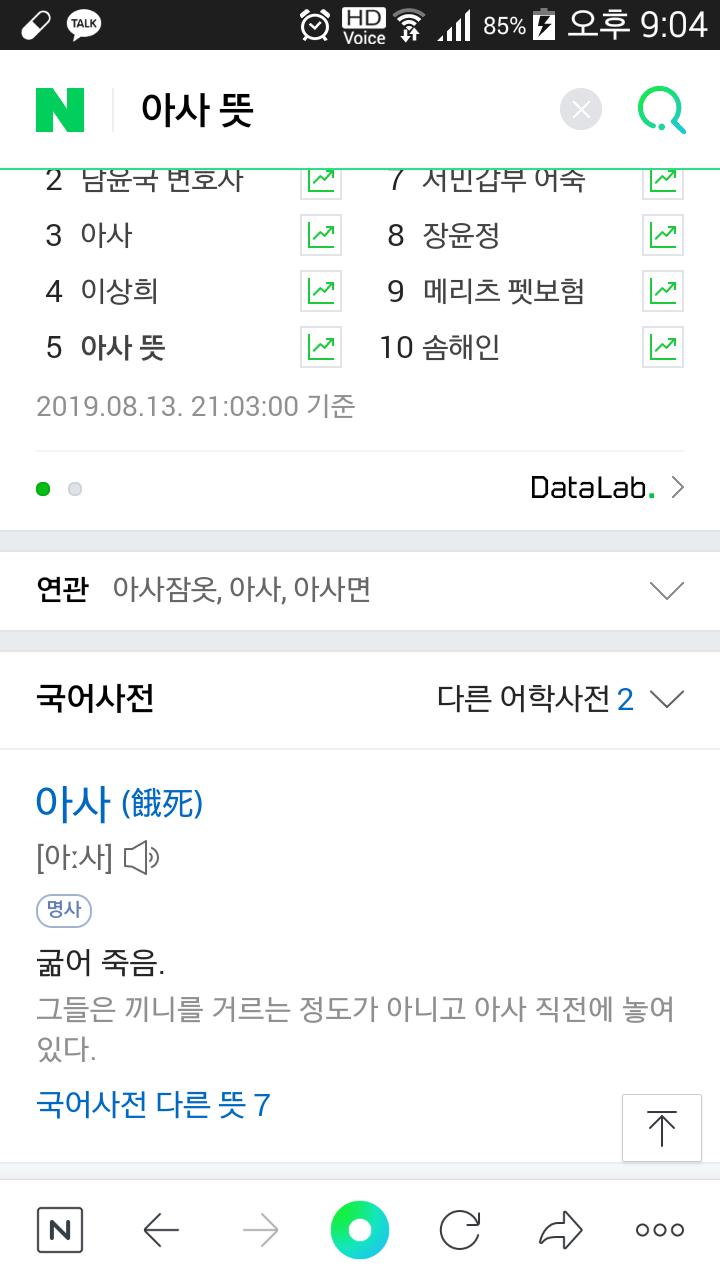The height and width of the screenshot is (1280, 720).
Task: Tap the Naver N logo
Action: click(x=60, y=110)
